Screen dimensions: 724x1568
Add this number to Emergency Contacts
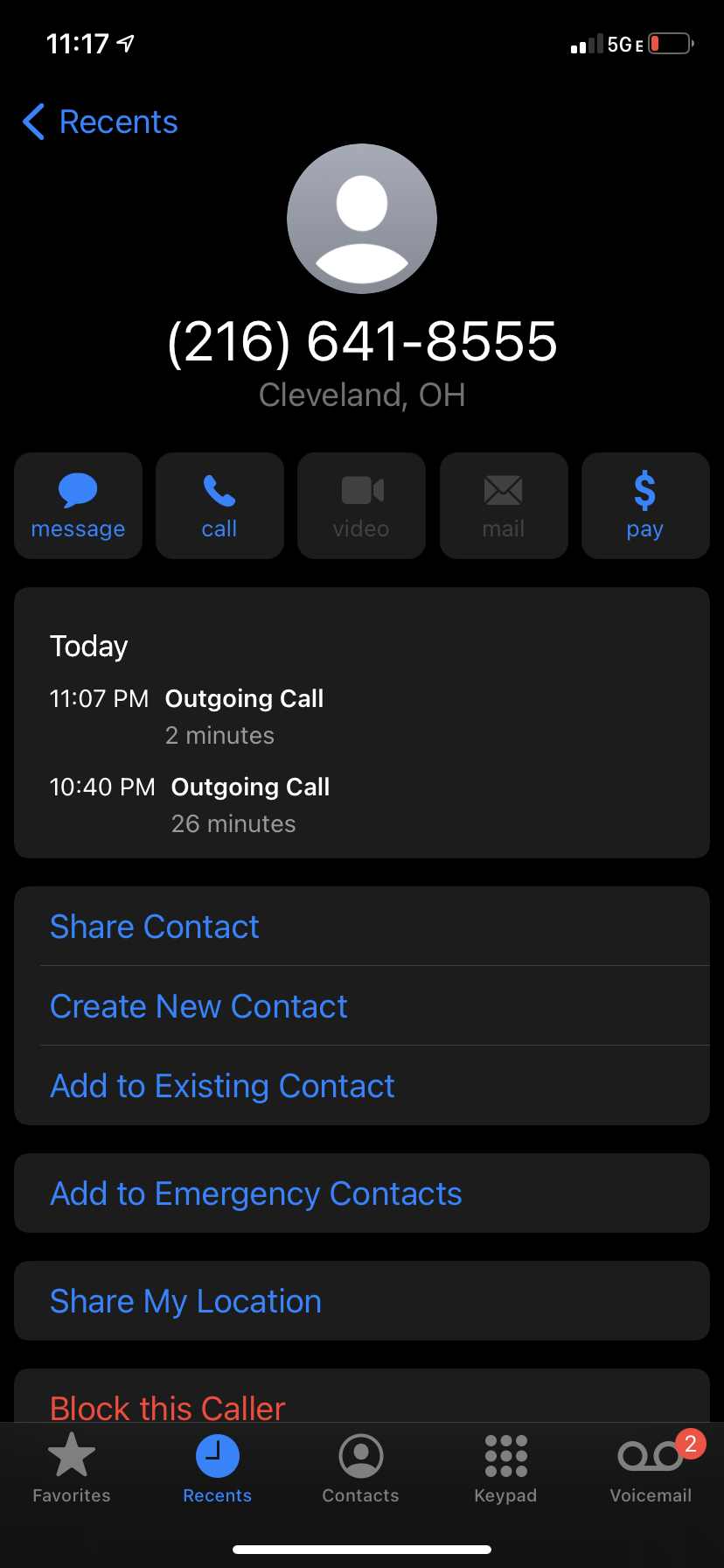[256, 1193]
